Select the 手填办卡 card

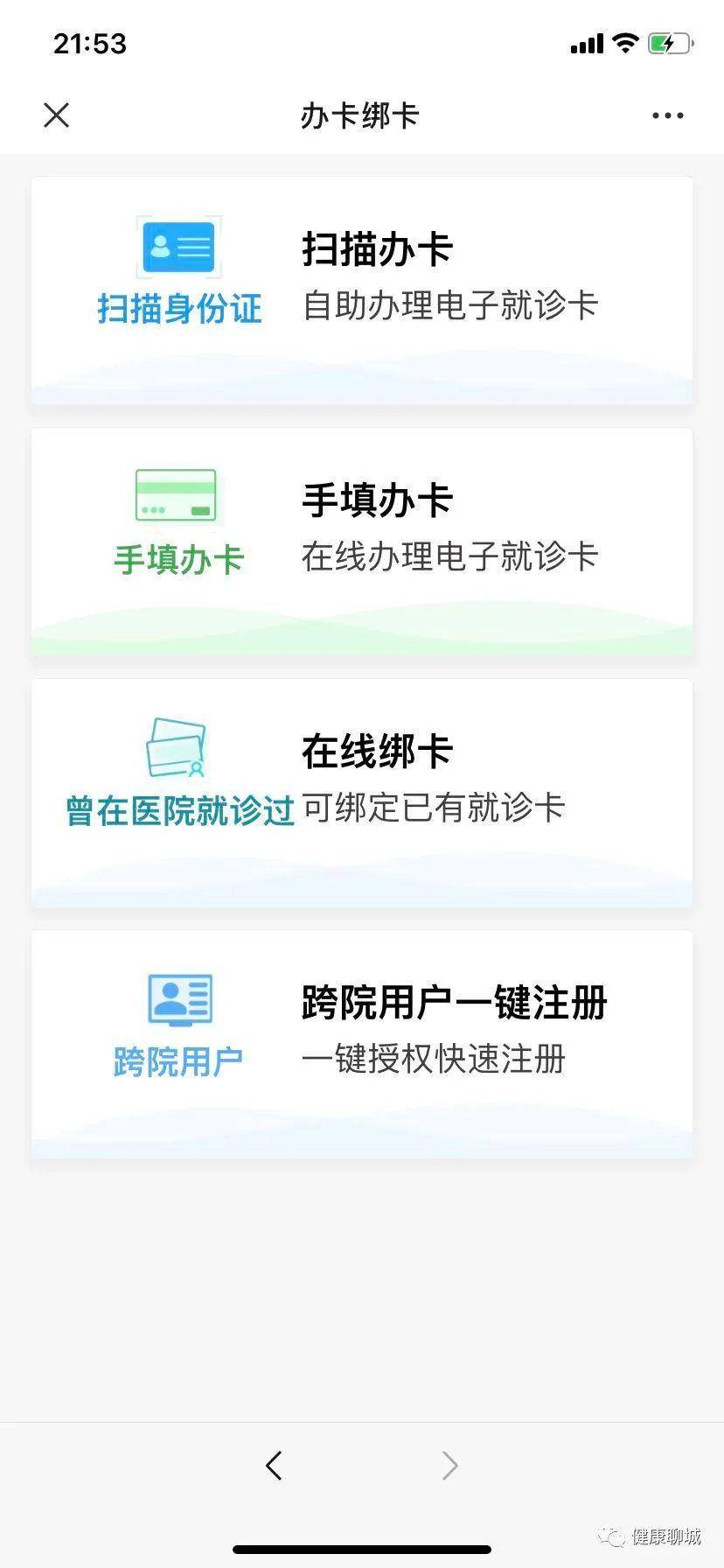(x=362, y=542)
